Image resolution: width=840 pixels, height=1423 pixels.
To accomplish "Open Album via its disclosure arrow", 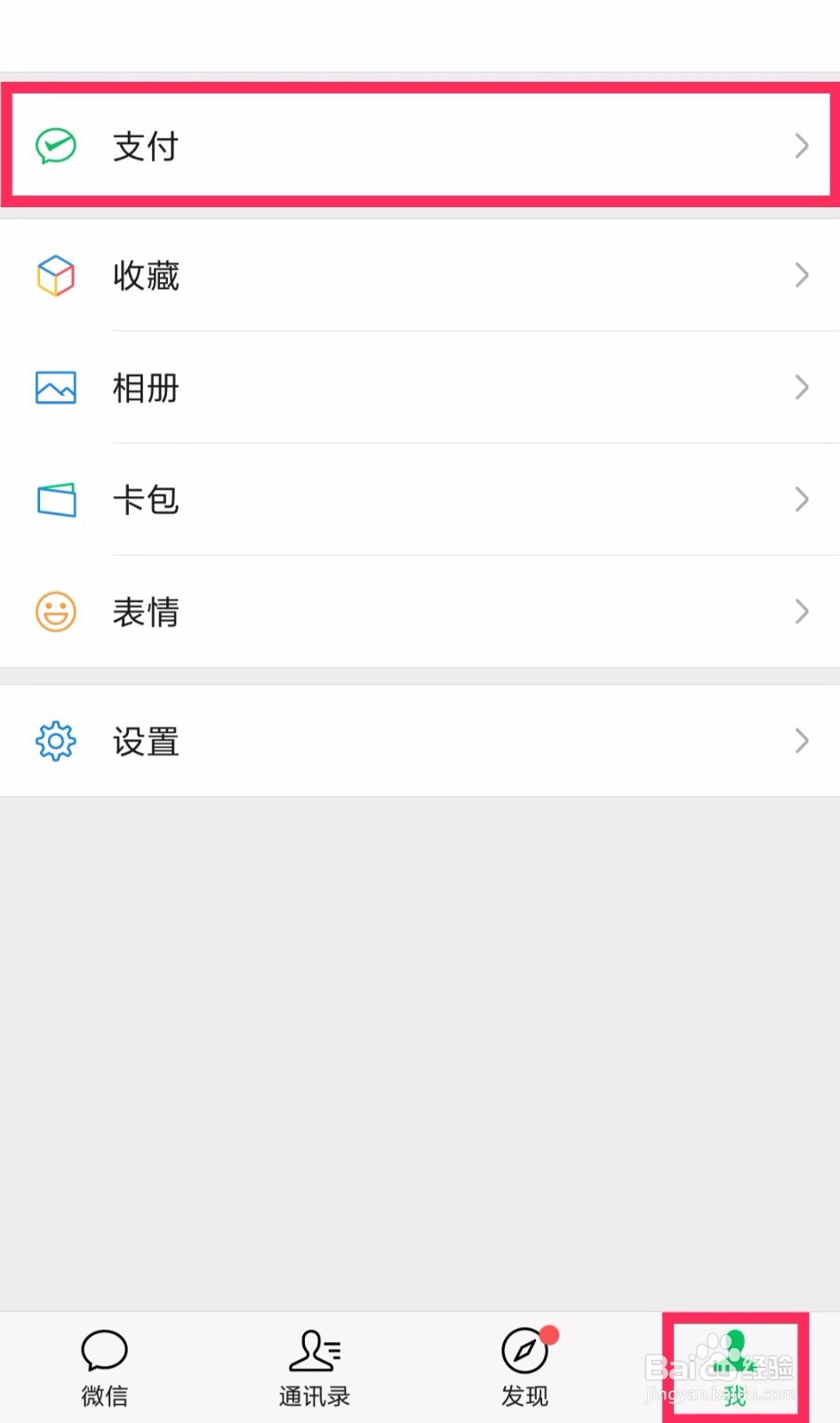I will (x=802, y=388).
